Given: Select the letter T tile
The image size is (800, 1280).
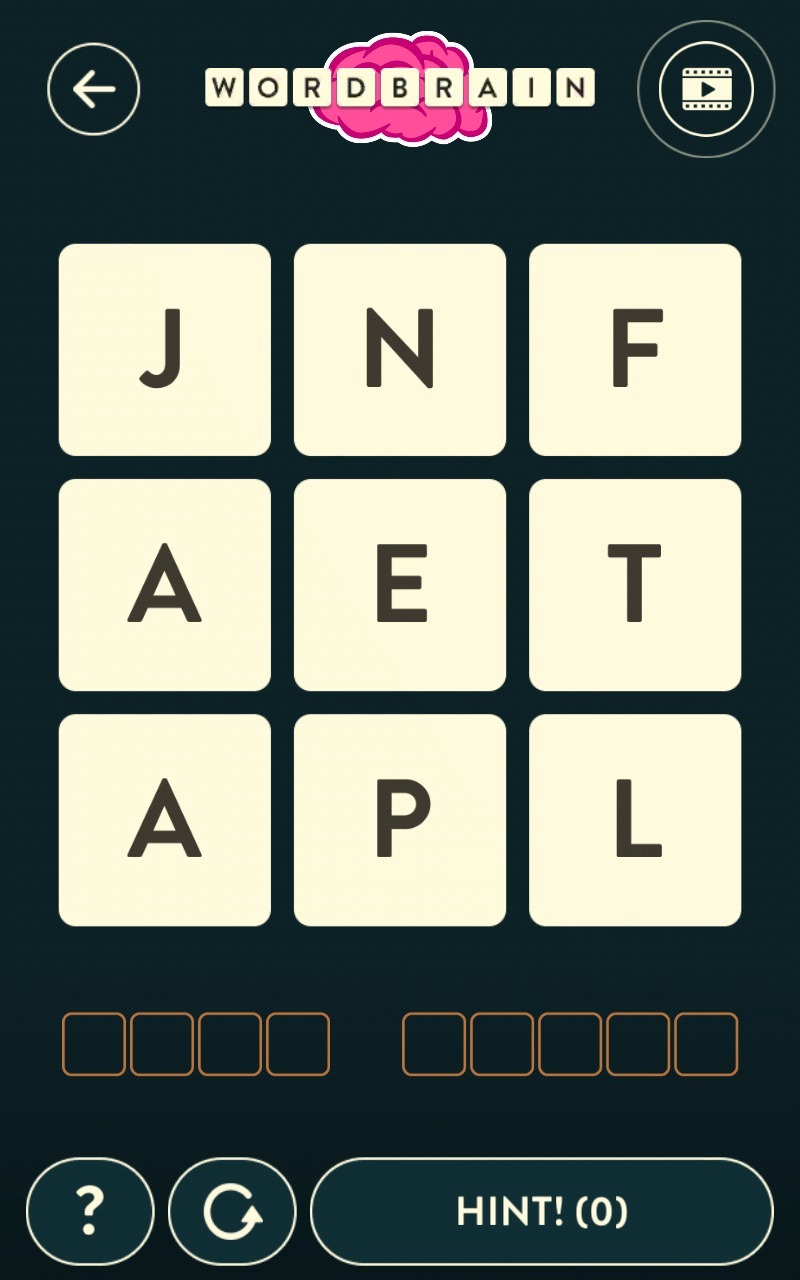Looking at the screenshot, I should pyautogui.click(x=635, y=585).
